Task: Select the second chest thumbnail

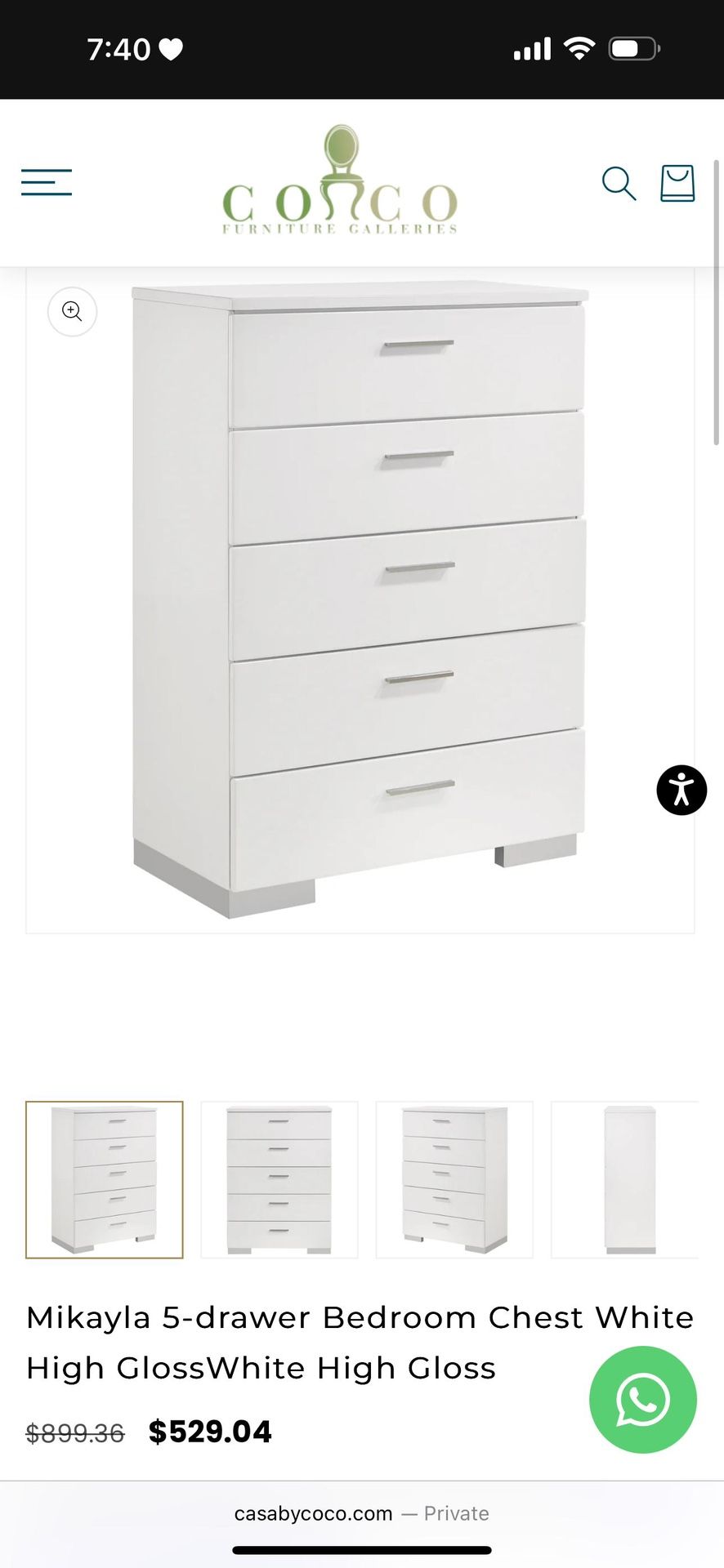Action: 279,1178
